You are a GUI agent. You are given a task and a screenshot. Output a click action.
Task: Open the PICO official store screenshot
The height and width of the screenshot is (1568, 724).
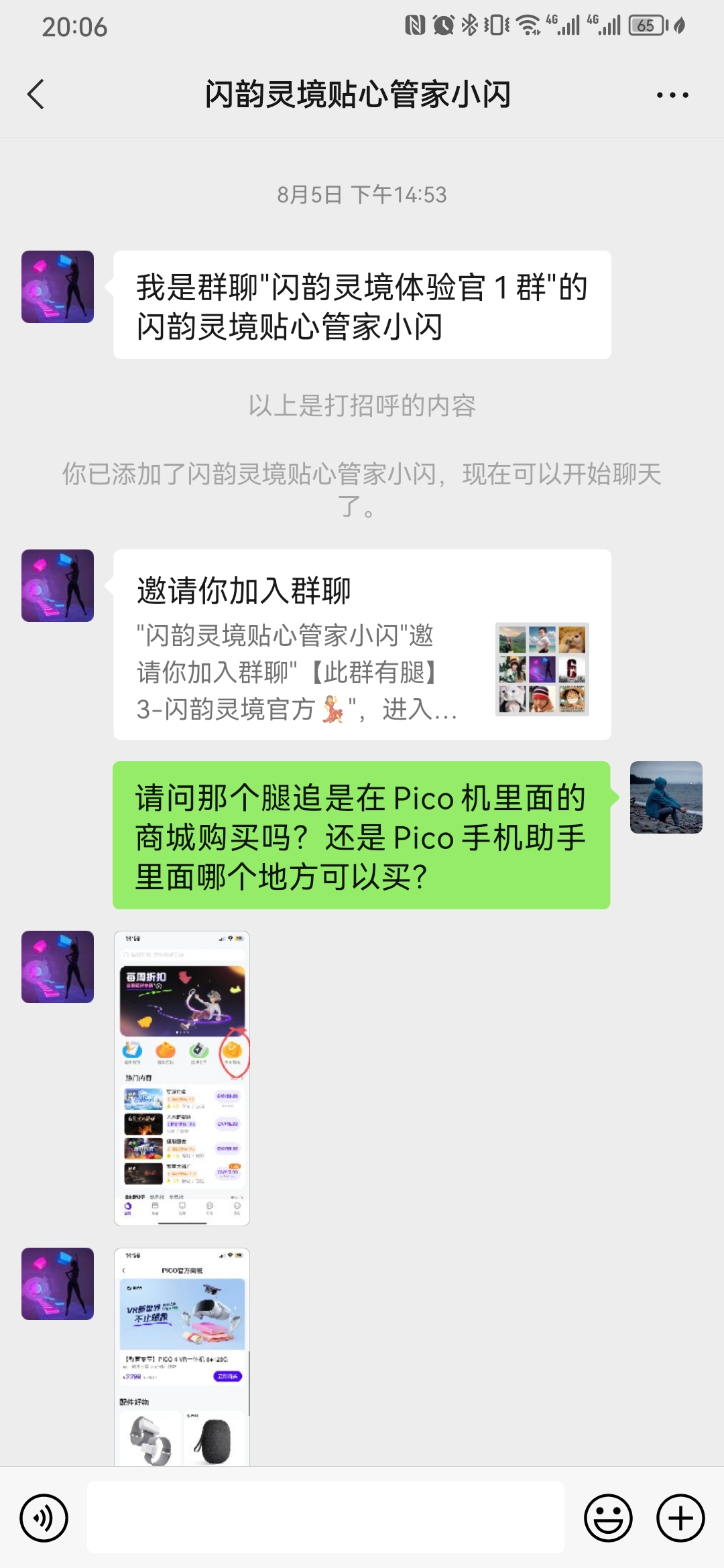pyautogui.click(x=182, y=1356)
